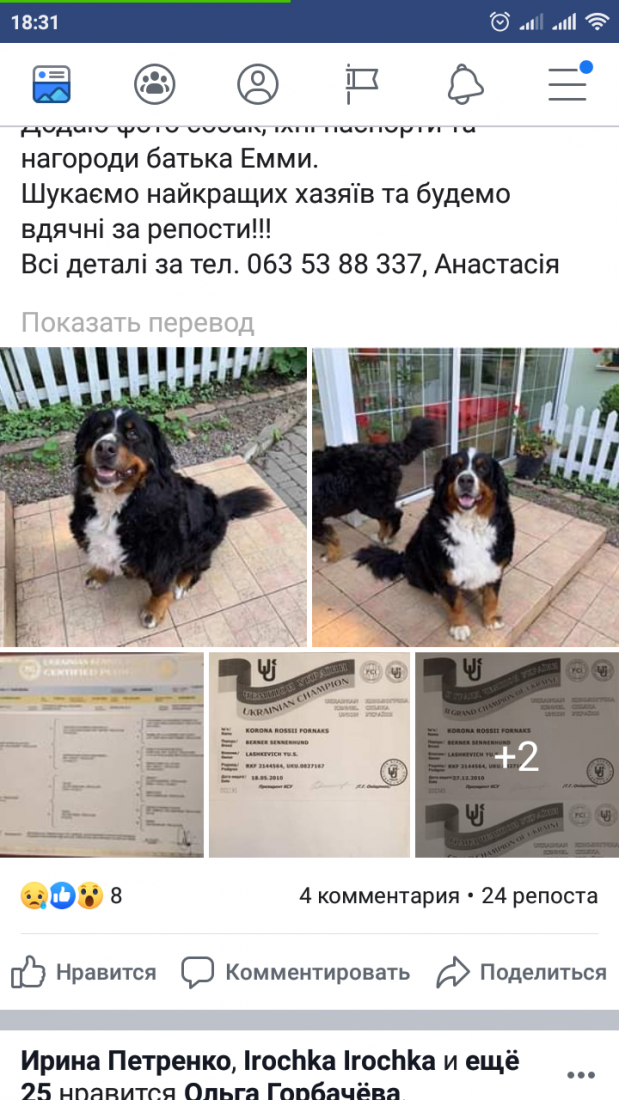Like the post with Нравится

(84, 972)
